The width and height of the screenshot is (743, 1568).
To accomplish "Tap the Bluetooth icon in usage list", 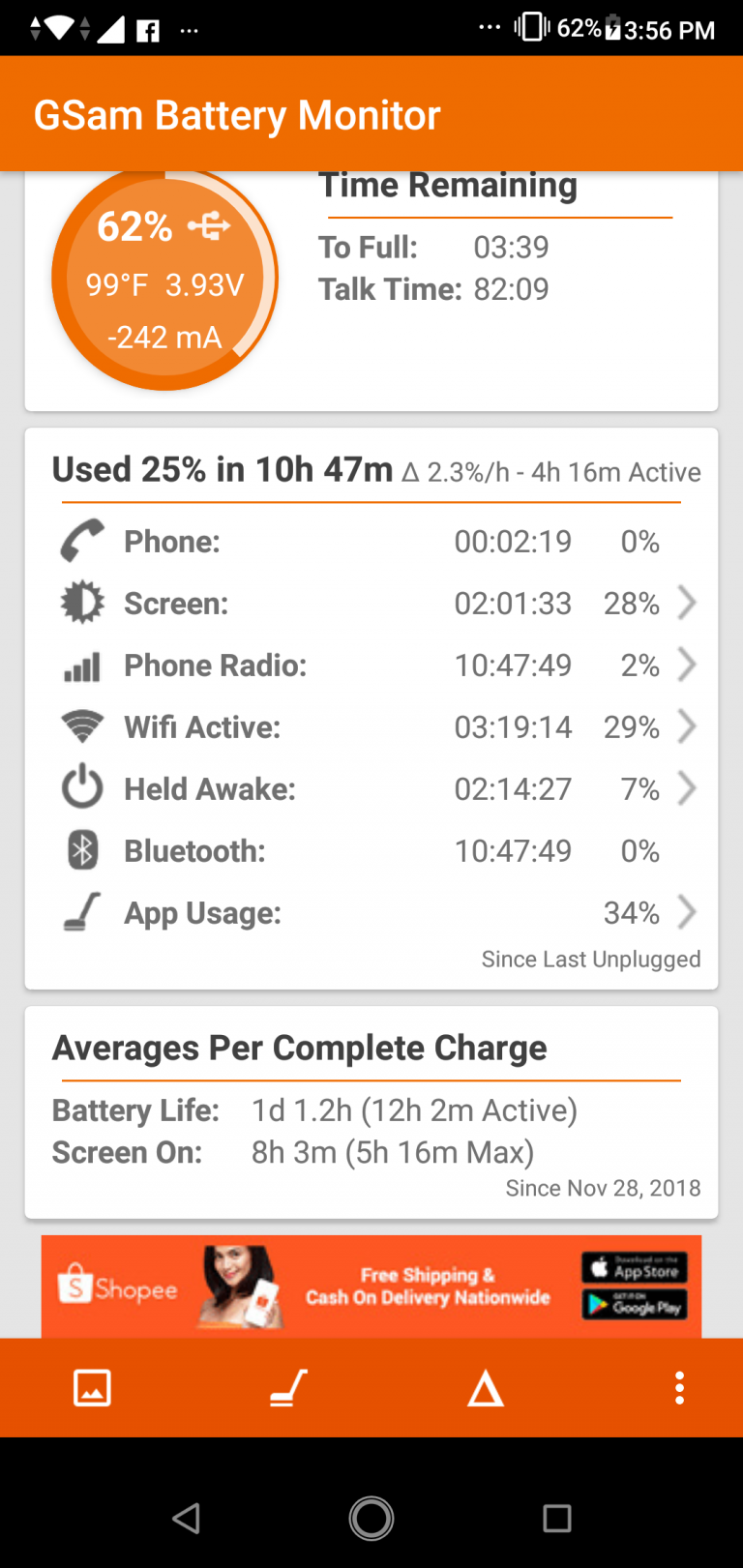I will [x=81, y=850].
